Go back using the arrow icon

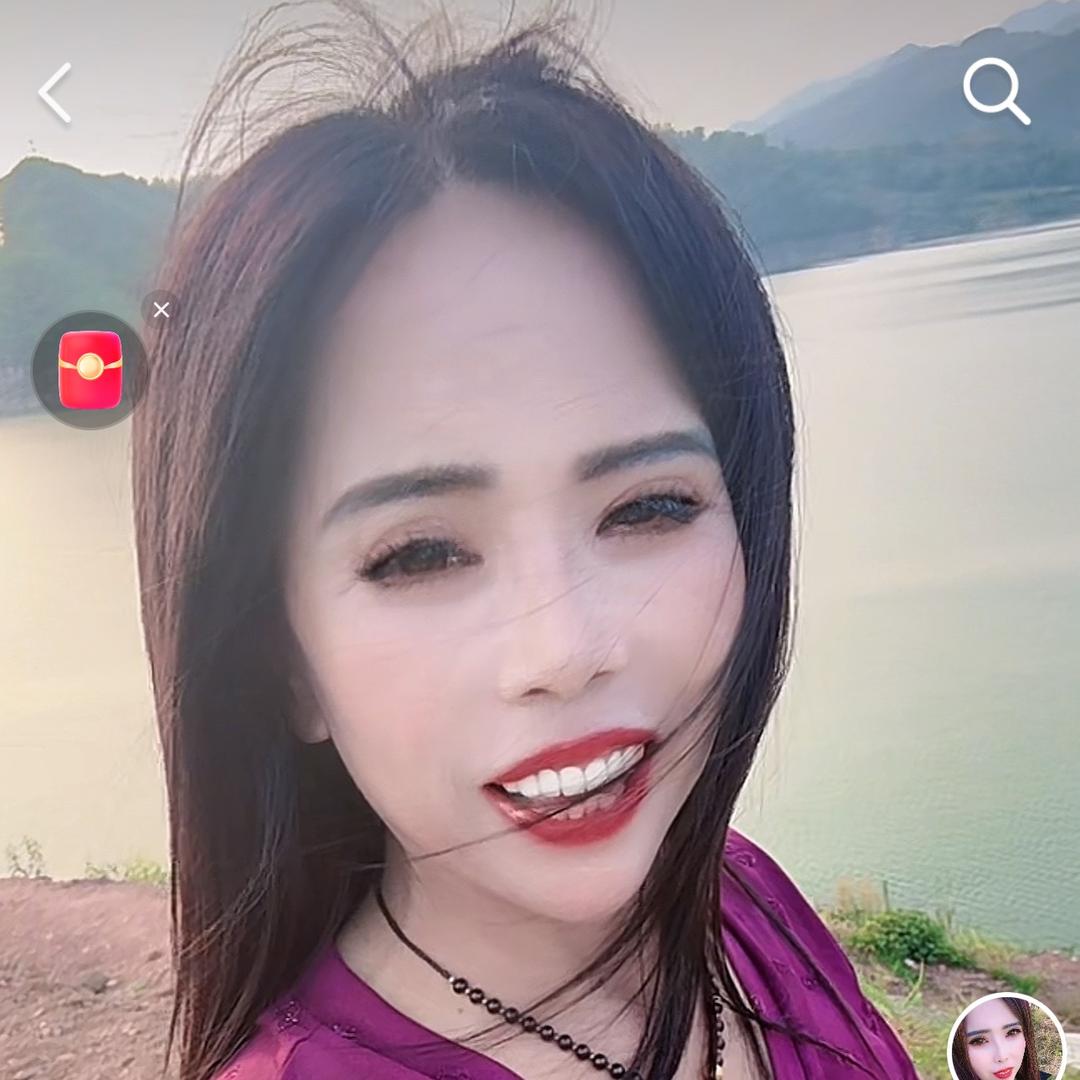(x=55, y=93)
